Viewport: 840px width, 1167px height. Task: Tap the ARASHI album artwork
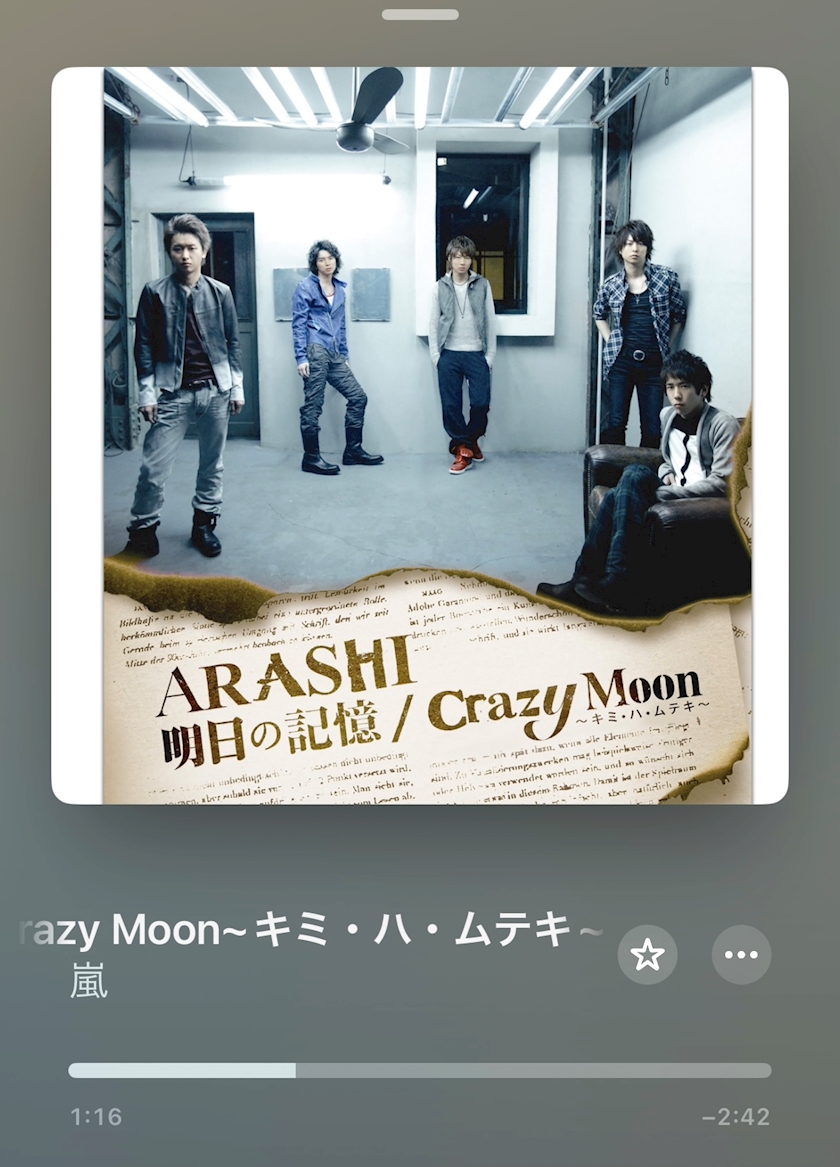click(x=420, y=435)
